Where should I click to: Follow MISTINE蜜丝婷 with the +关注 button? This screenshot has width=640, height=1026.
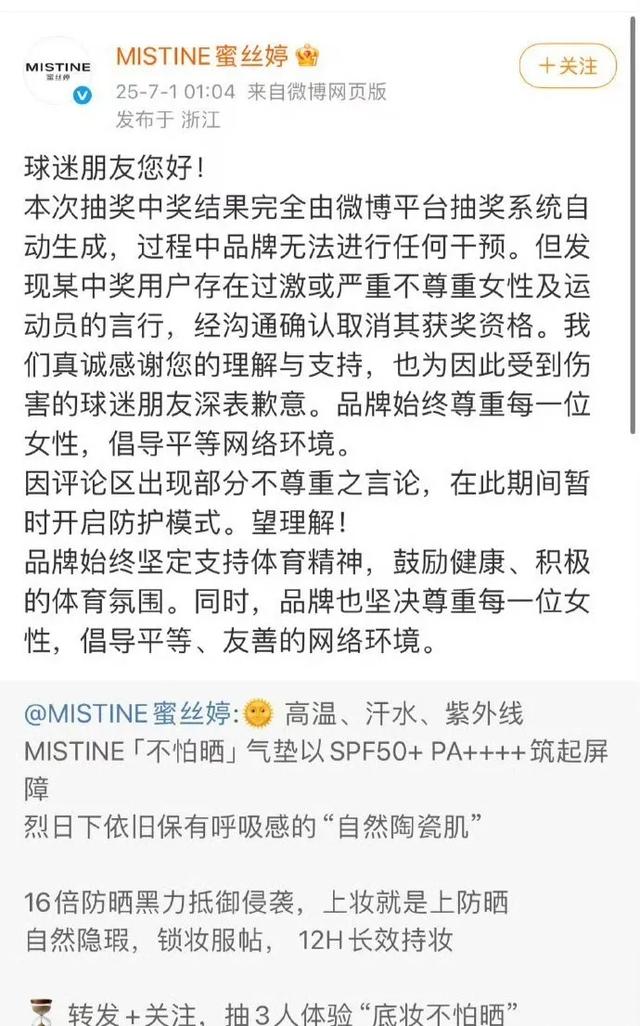568,66
